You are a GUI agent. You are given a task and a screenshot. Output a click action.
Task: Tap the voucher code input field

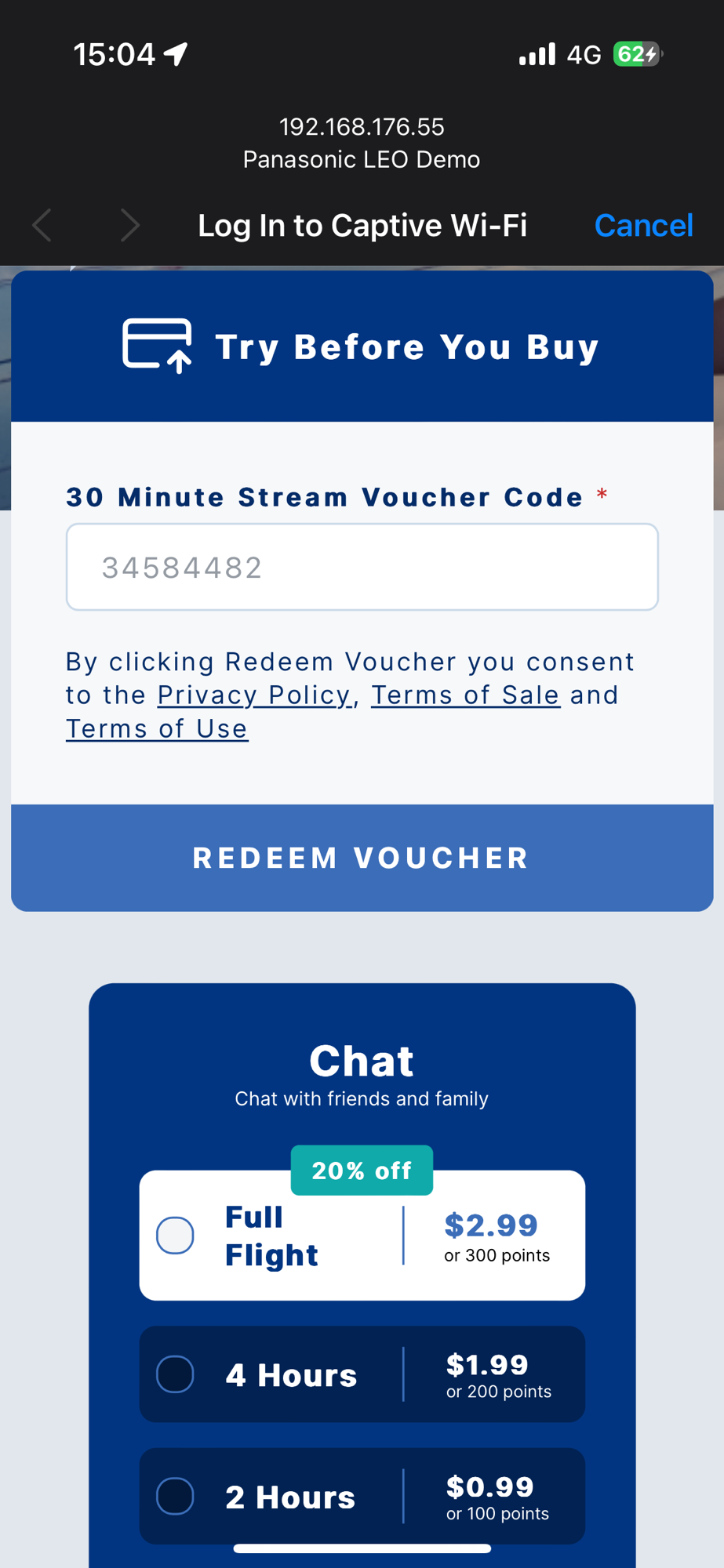coord(362,567)
